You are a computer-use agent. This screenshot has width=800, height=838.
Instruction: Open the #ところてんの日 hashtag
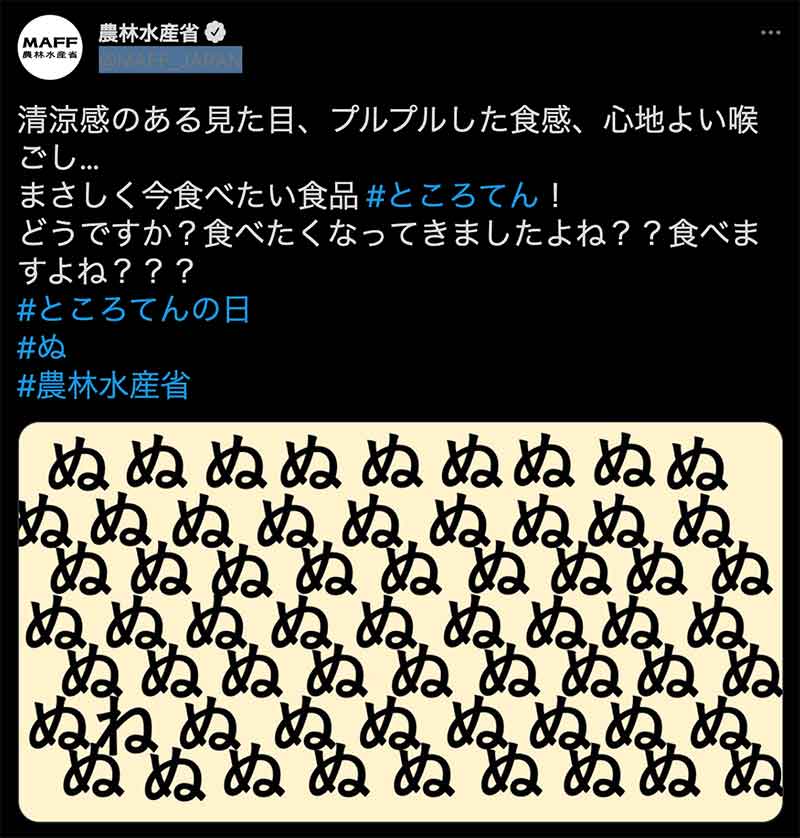point(133,309)
